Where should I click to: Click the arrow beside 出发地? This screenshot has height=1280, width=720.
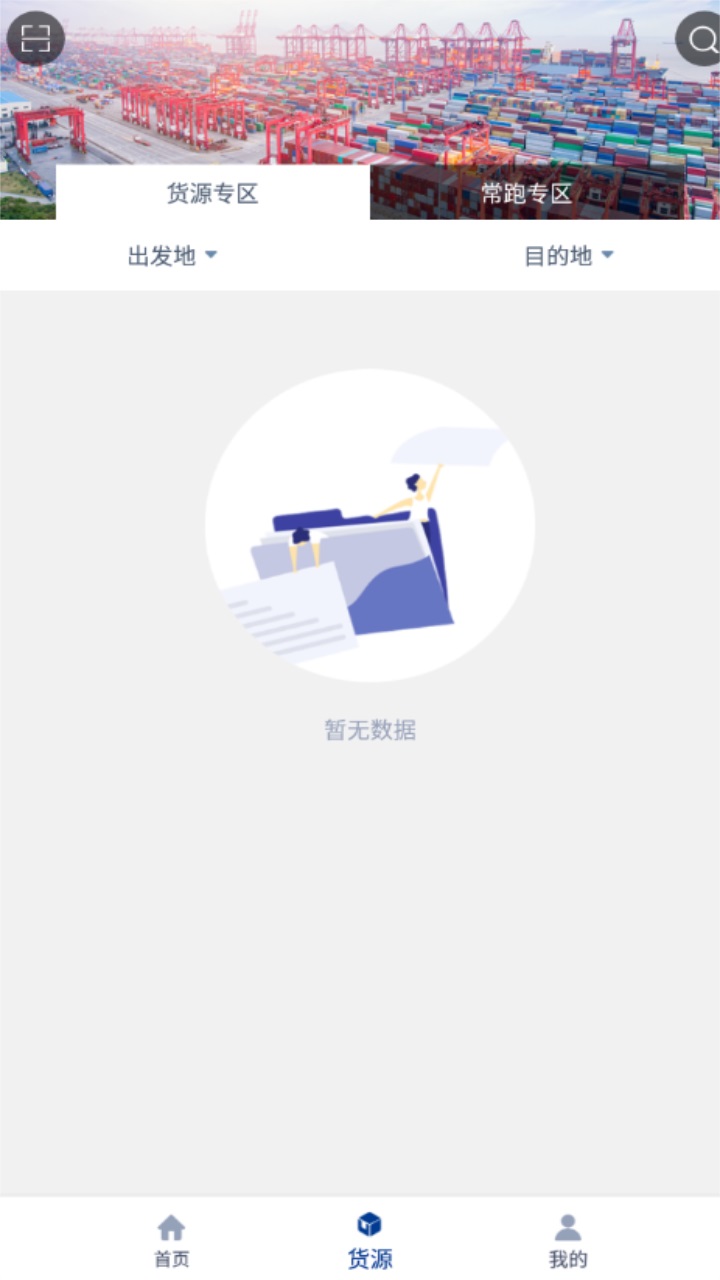pyautogui.click(x=210, y=256)
